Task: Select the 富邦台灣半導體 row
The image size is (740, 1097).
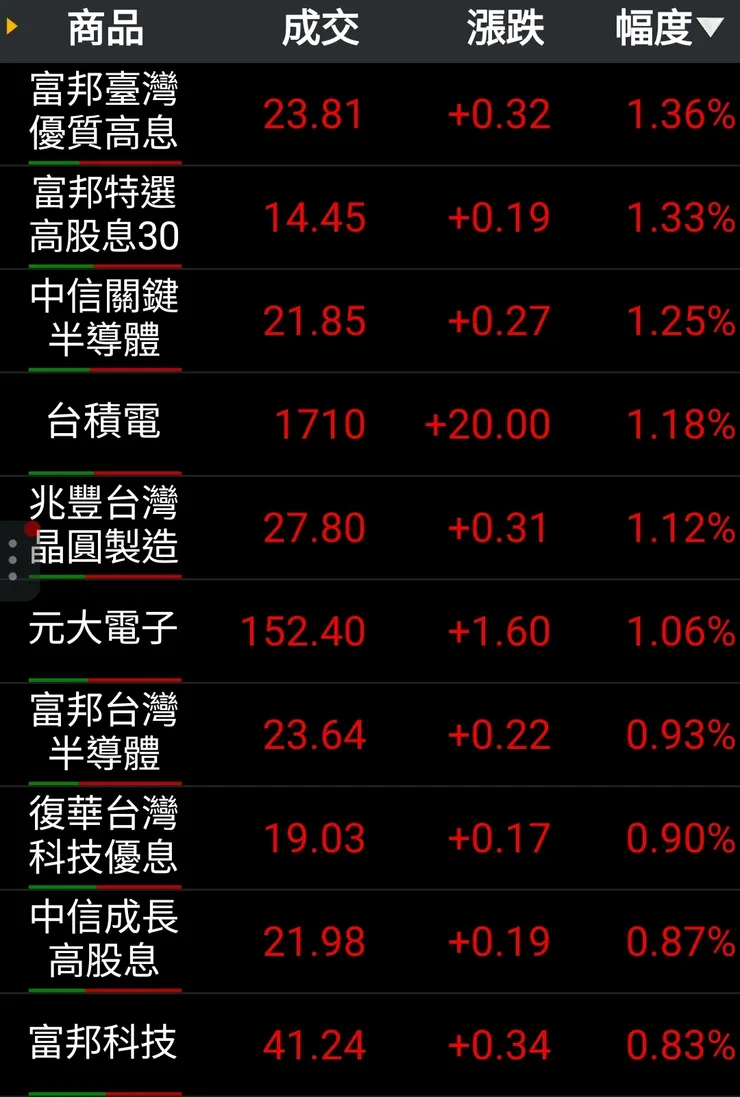Action: coord(105,734)
